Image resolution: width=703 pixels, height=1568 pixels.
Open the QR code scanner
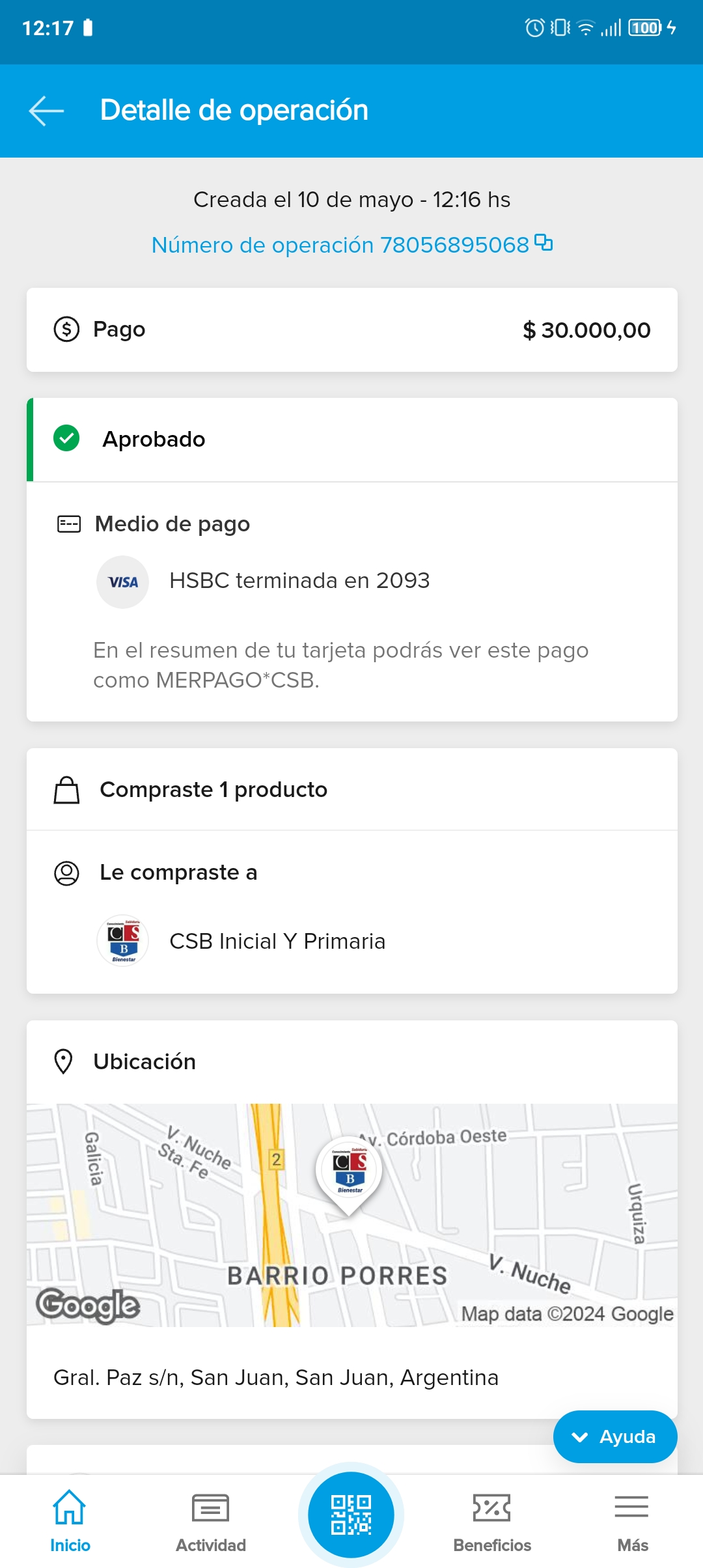tap(351, 1515)
